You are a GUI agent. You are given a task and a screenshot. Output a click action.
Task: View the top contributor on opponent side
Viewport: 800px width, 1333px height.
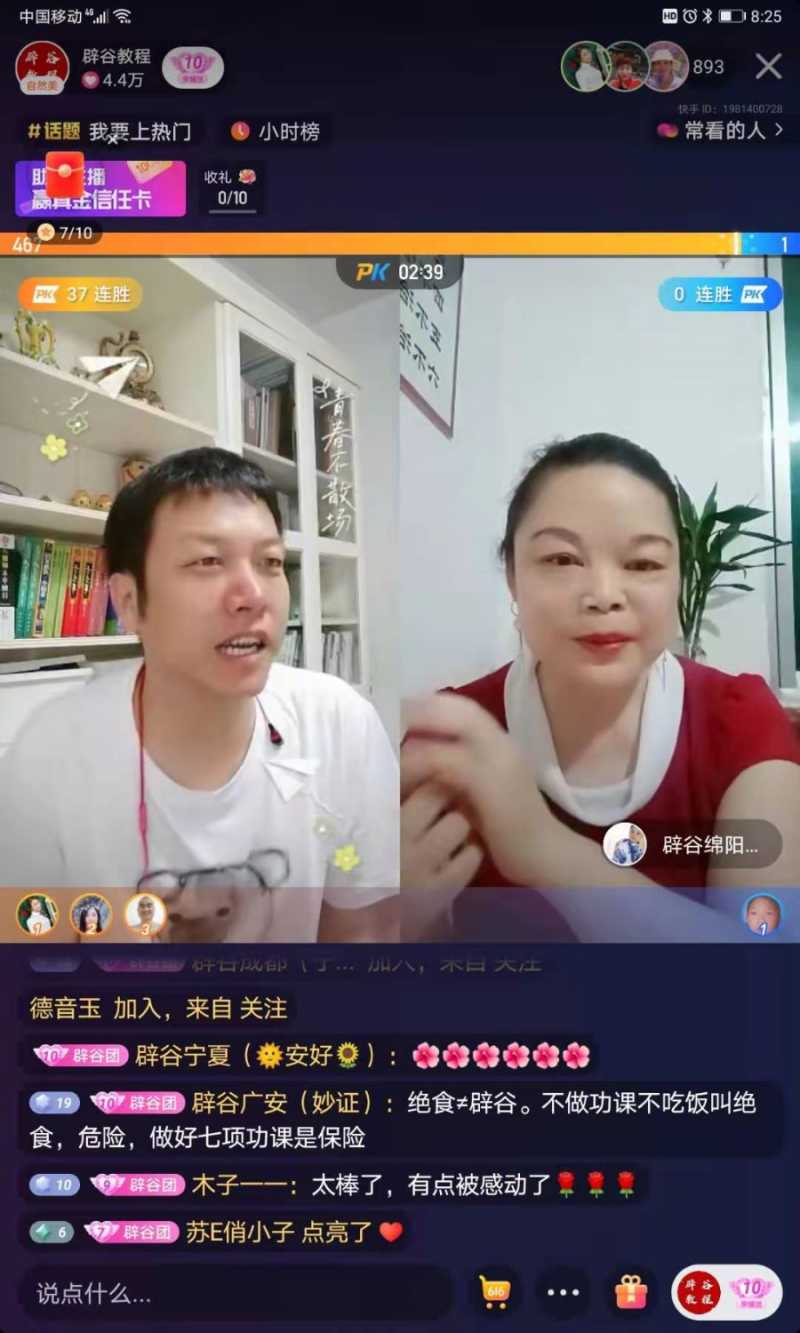coord(762,914)
